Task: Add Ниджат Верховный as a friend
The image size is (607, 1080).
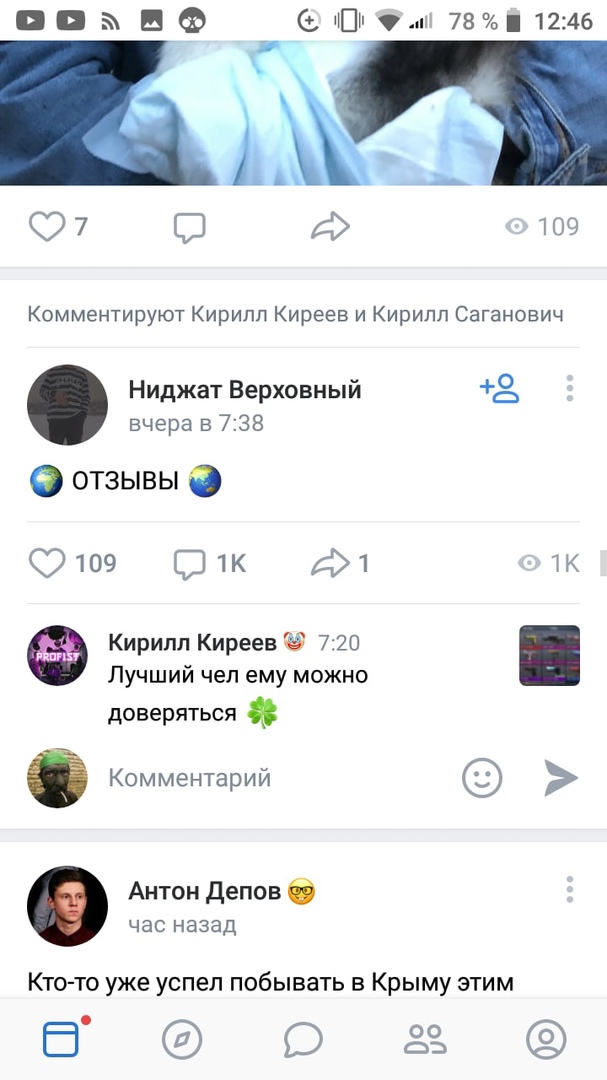Action: click(499, 389)
